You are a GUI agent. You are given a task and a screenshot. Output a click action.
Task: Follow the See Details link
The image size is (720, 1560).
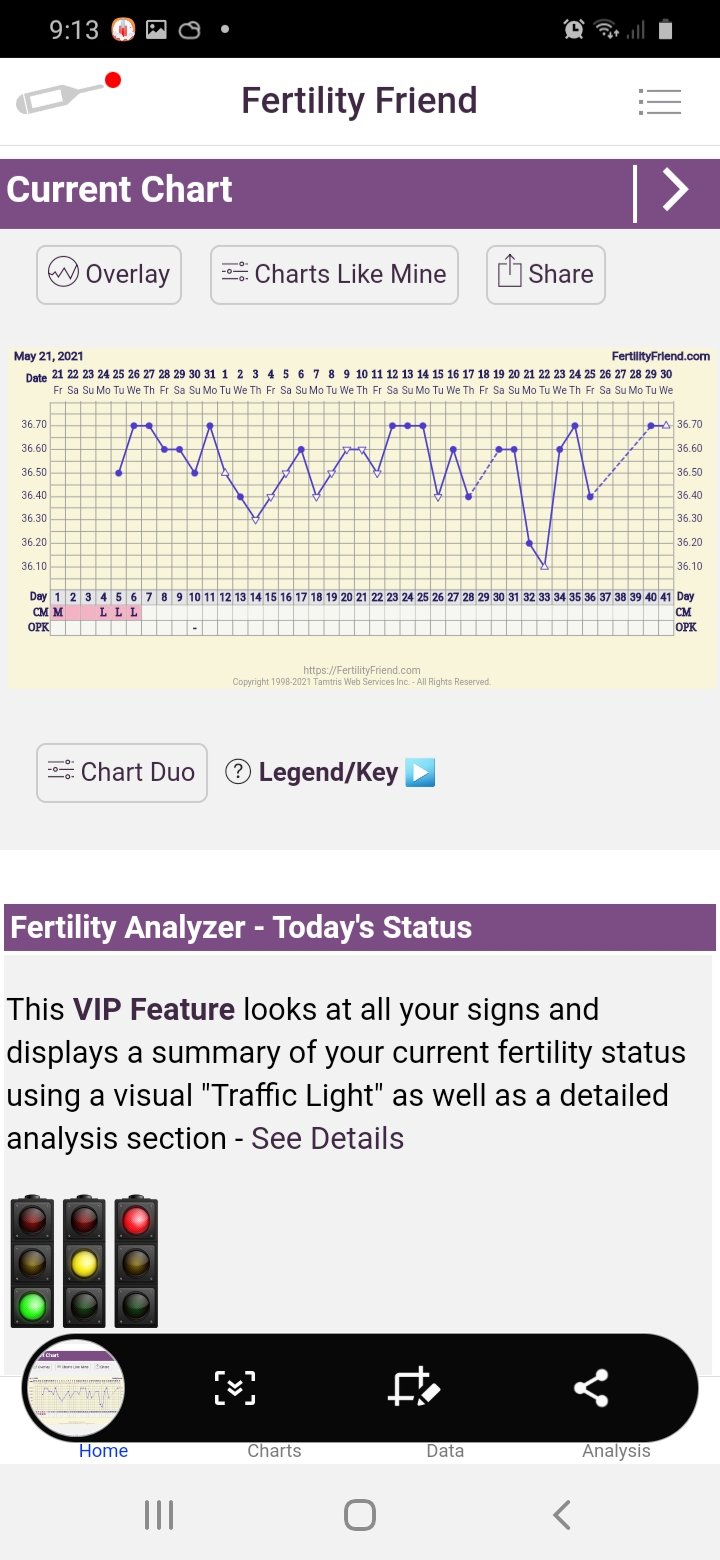tap(327, 1138)
